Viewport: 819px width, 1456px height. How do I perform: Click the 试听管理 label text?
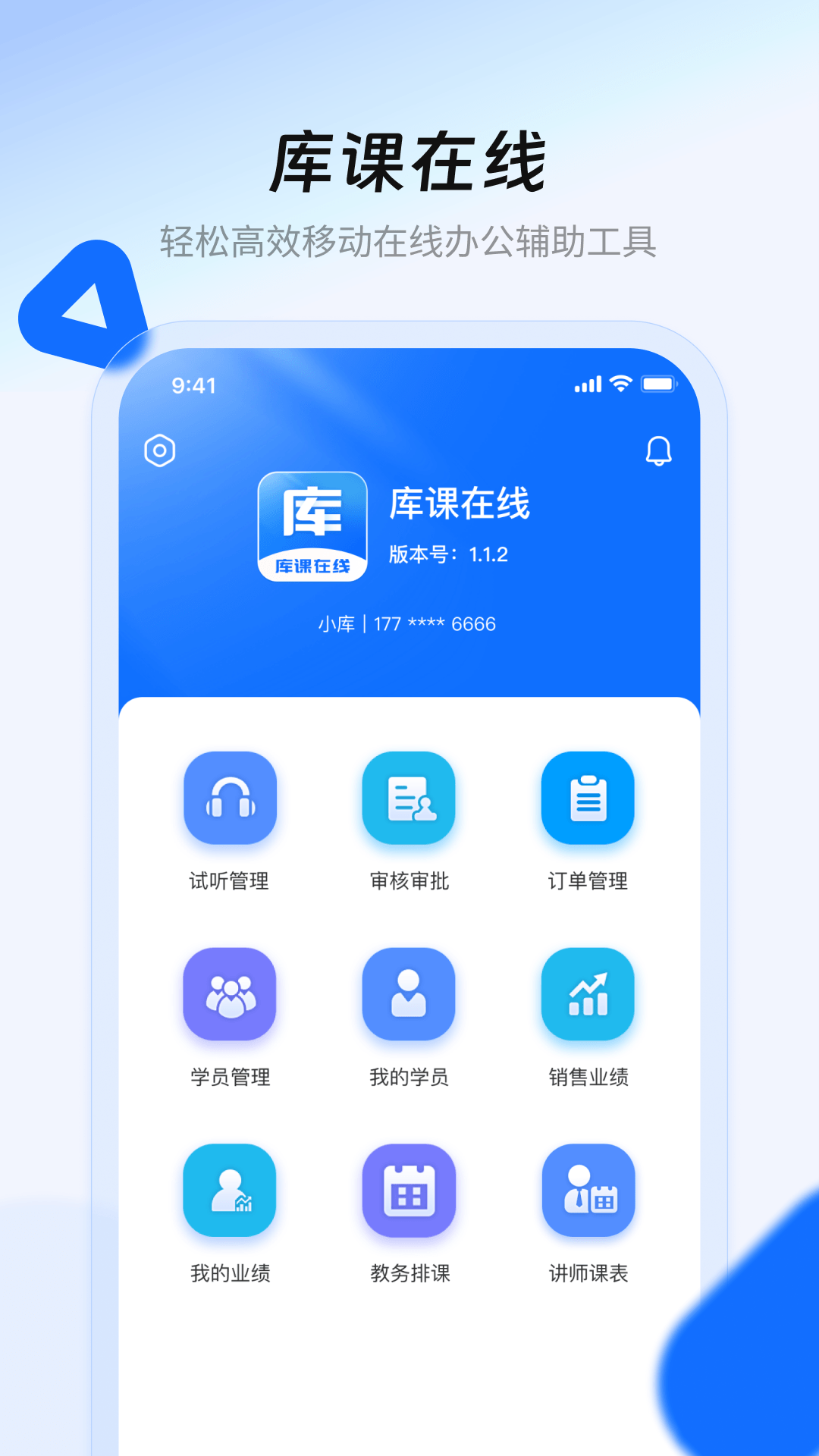click(231, 881)
